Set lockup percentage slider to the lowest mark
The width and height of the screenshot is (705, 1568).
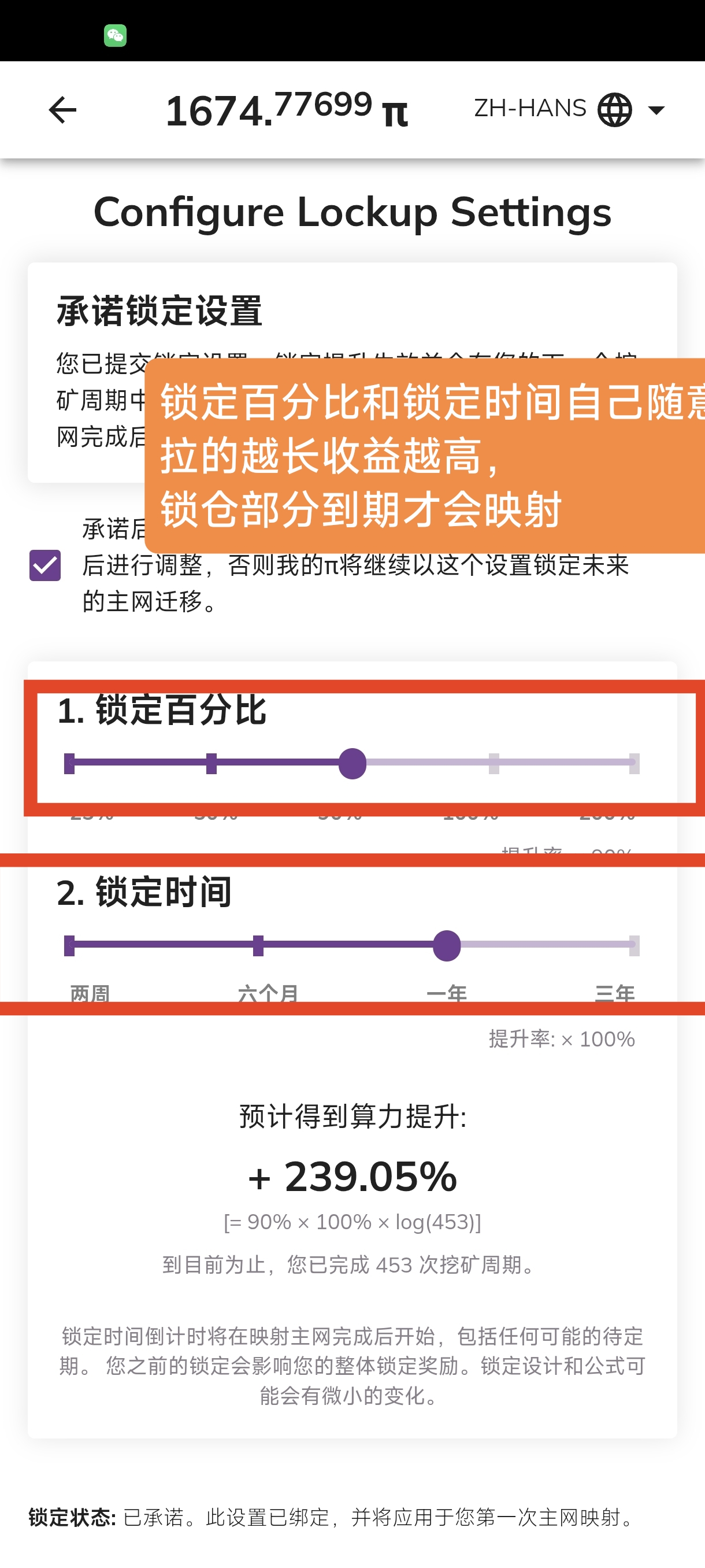point(69,763)
